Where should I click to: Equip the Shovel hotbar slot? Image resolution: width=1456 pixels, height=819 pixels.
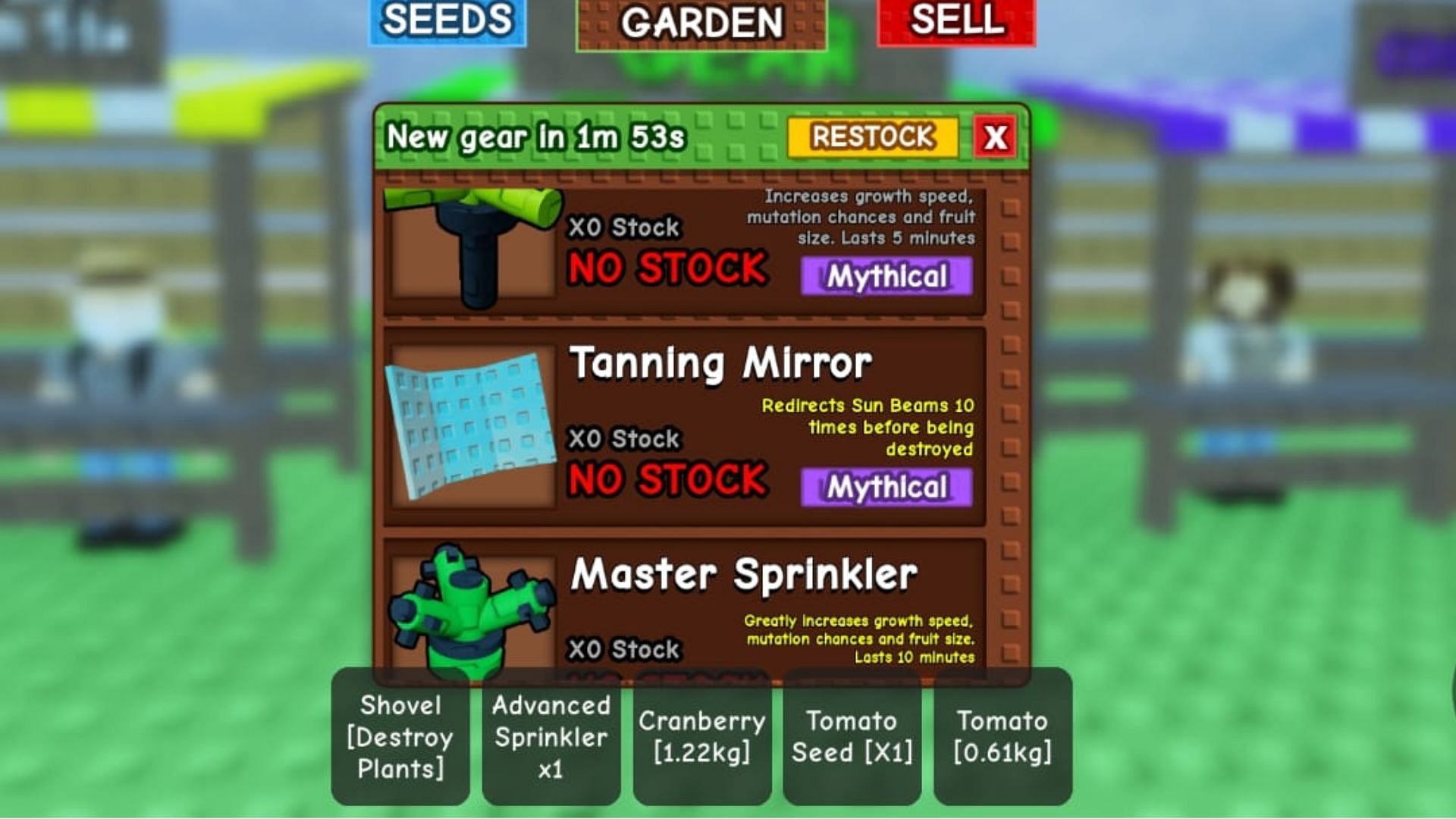[400, 736]
